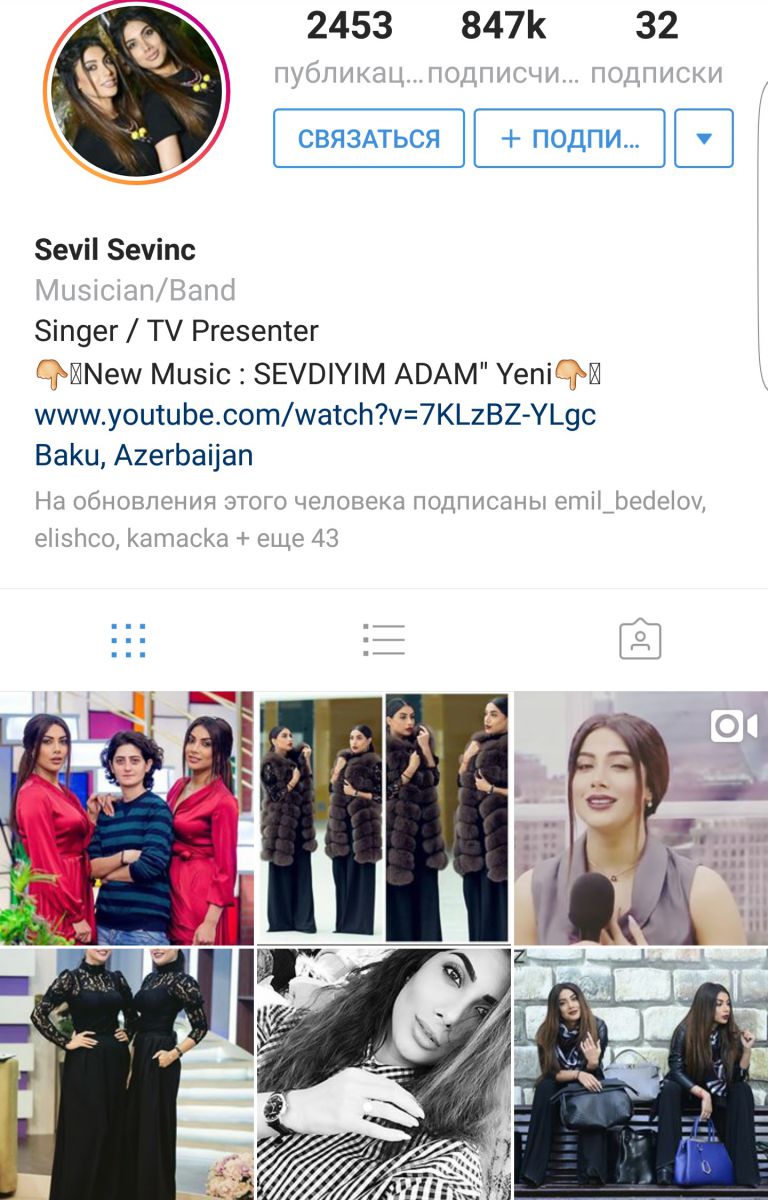Switch to list view tab

(x=384, y=640)
